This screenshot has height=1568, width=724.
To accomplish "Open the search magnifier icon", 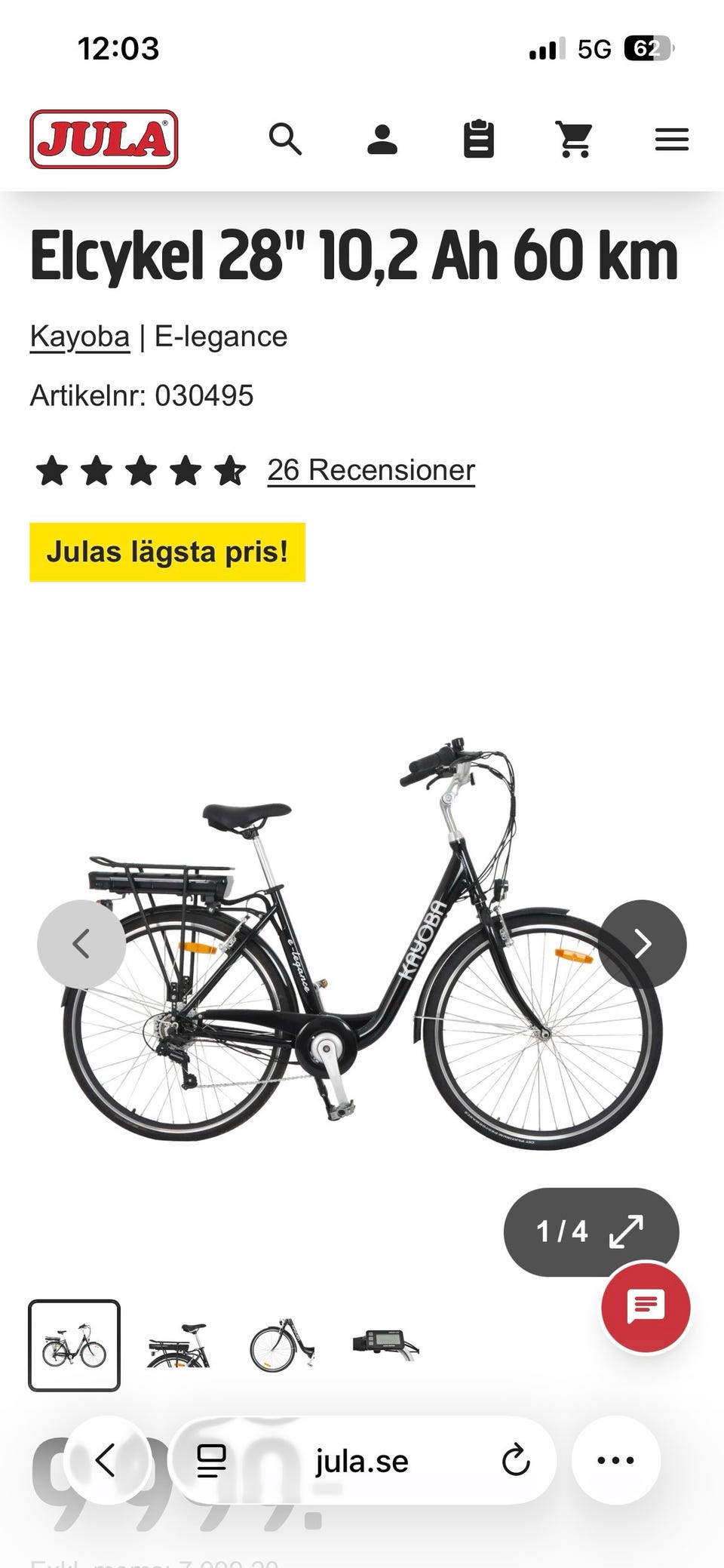I will pyautogui.click(x=285, y=140).
